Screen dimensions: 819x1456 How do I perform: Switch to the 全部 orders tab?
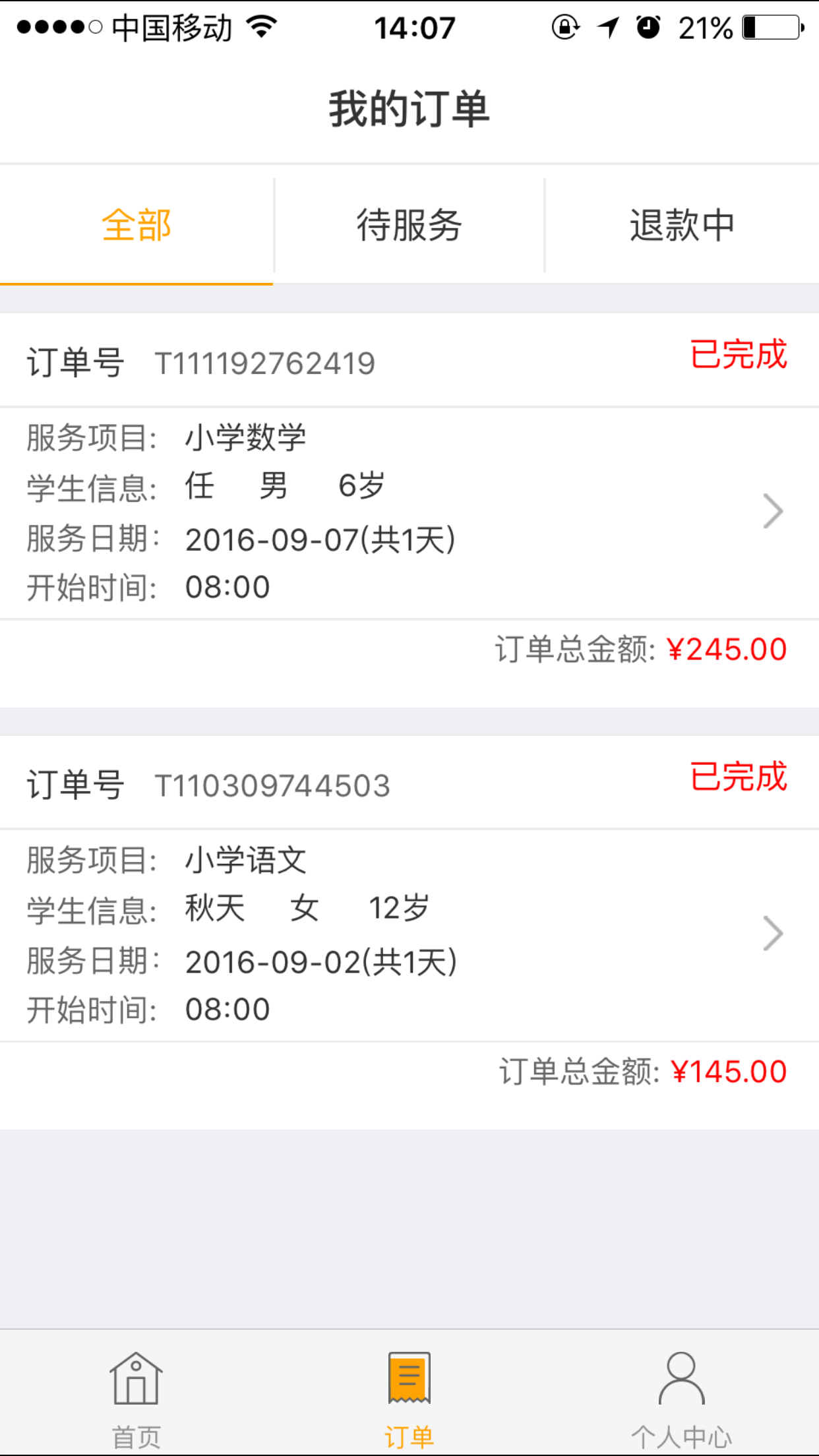click(x=136, y=225)
